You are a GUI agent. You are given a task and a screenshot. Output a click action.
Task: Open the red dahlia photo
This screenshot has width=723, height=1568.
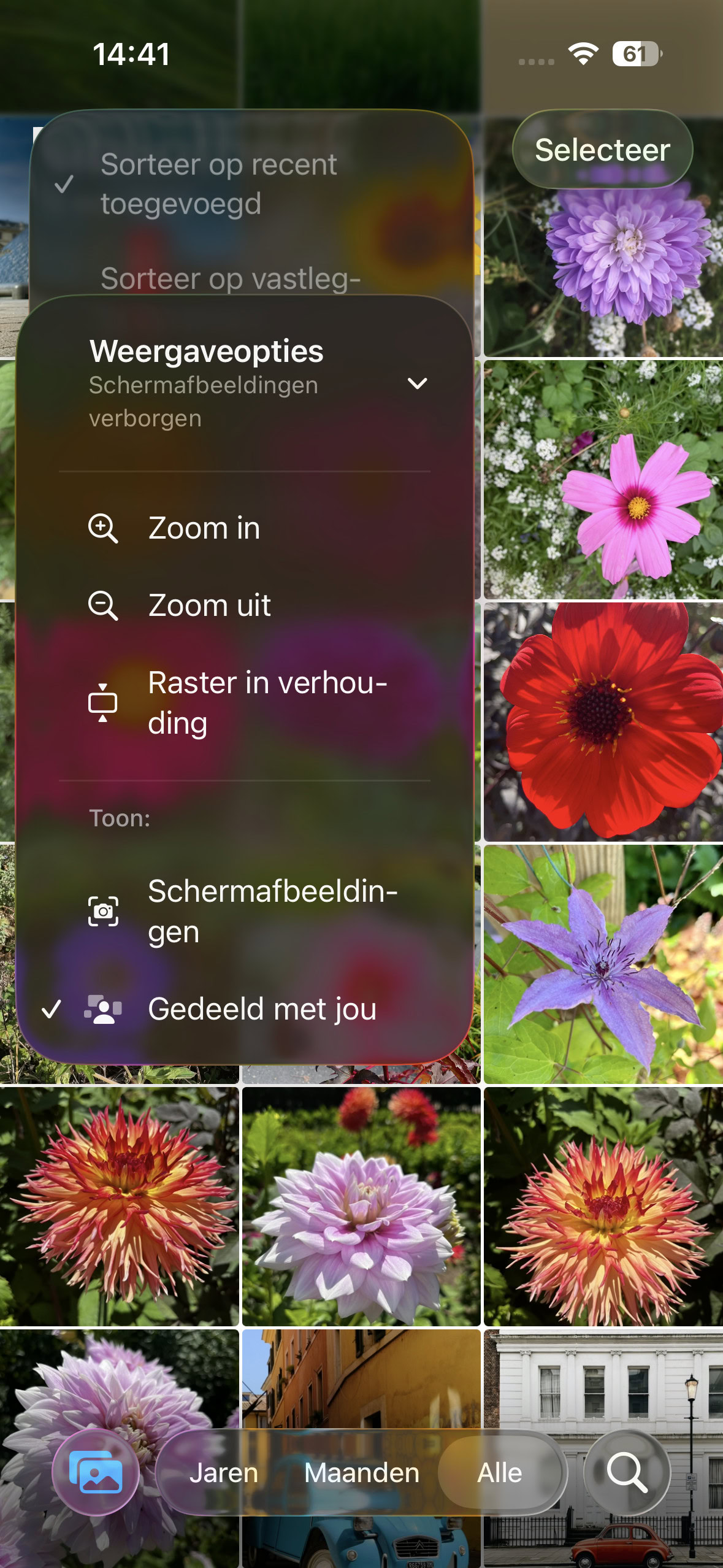[x=603, y=721]
